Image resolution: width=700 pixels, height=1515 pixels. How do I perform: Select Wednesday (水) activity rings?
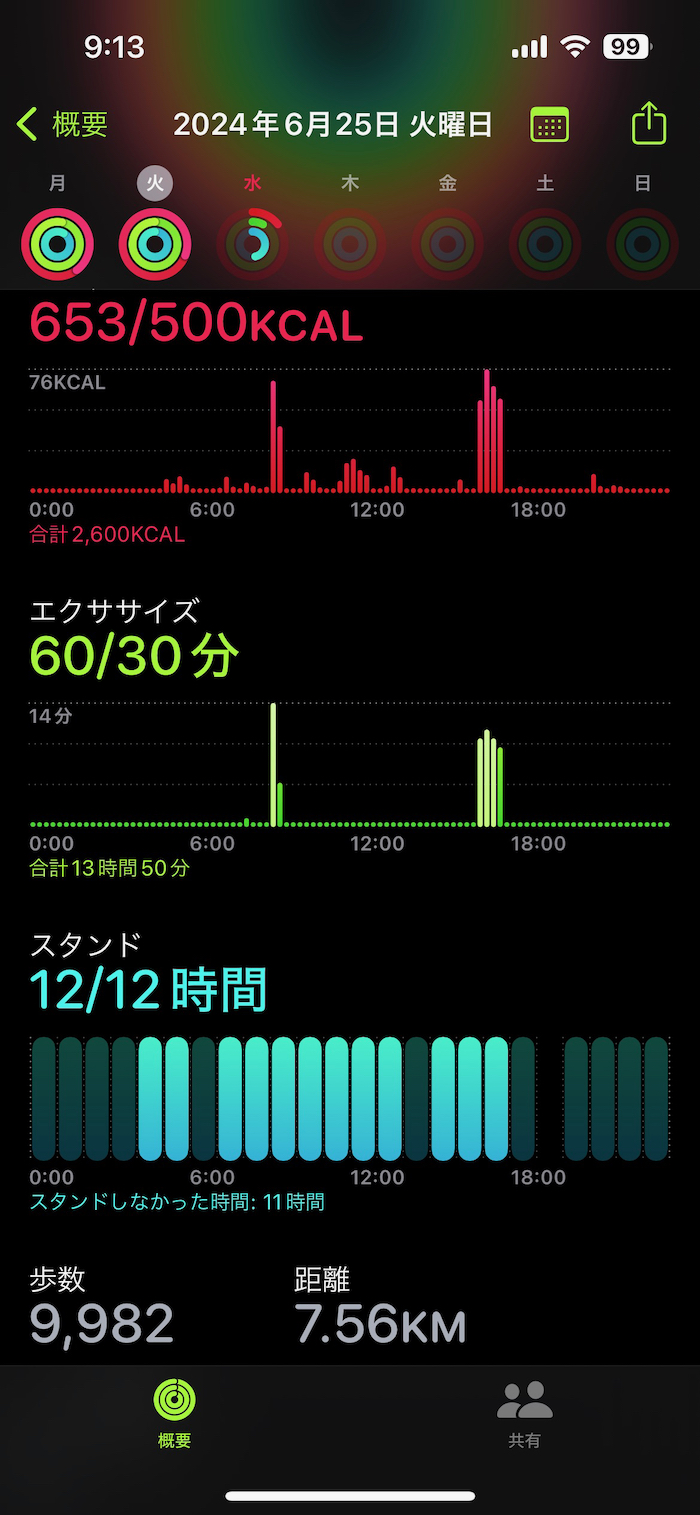(253, 243)
